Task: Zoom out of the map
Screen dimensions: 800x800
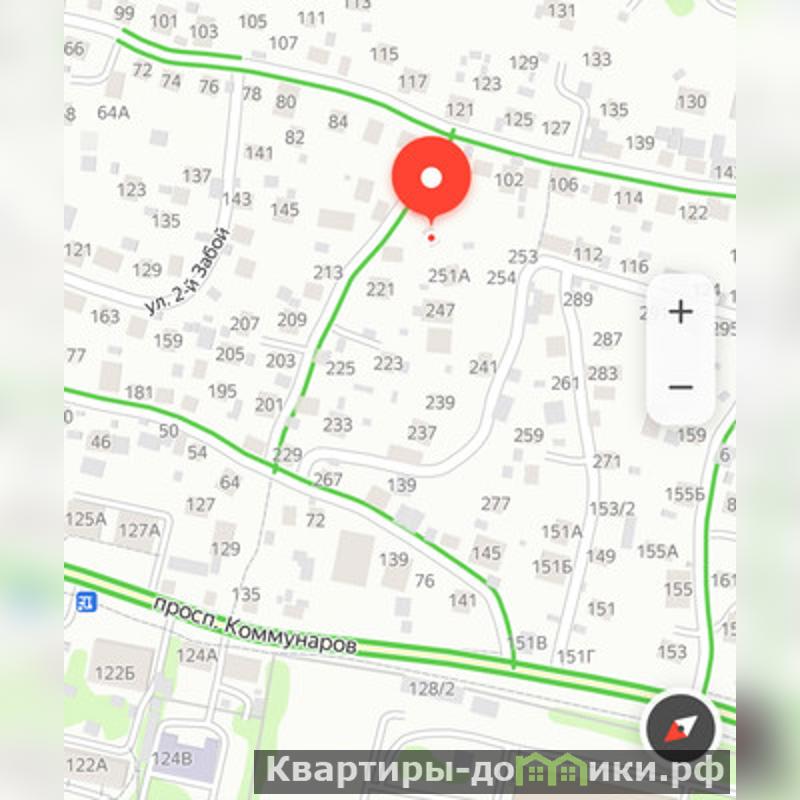Action: (680, 387)
